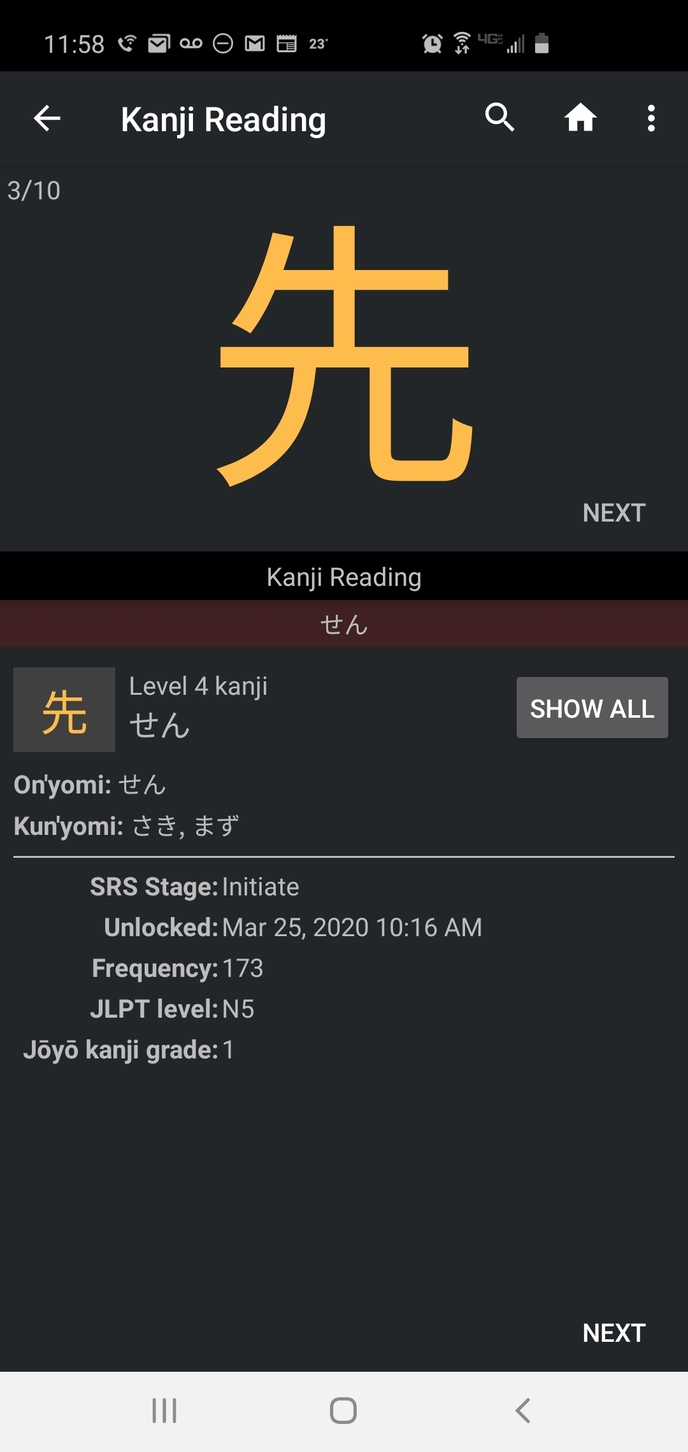The height and width of the screenshot is (1452, 688).
Task: Go to the home screen icon
Action: (x=580, y=119)
